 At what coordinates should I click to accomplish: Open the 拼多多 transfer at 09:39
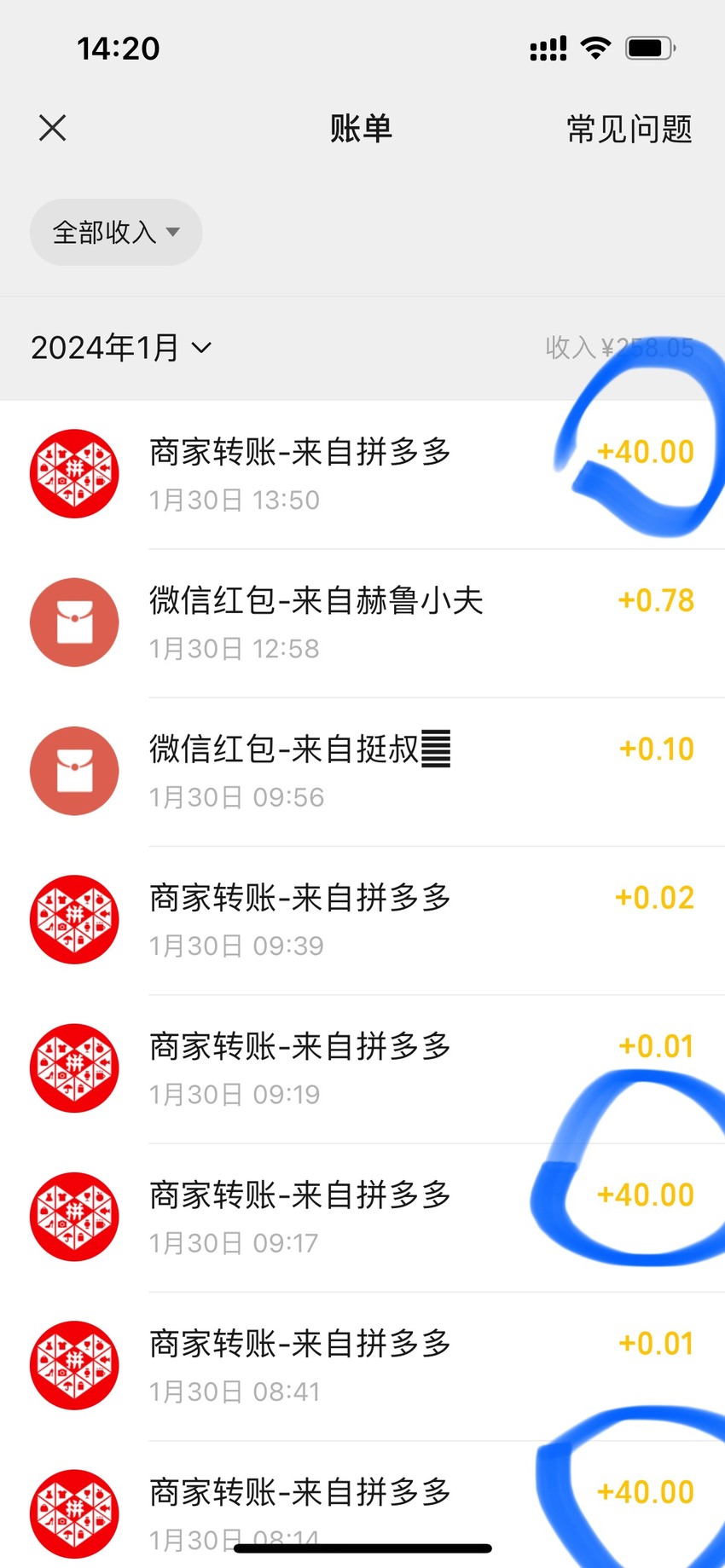[362, 921]
